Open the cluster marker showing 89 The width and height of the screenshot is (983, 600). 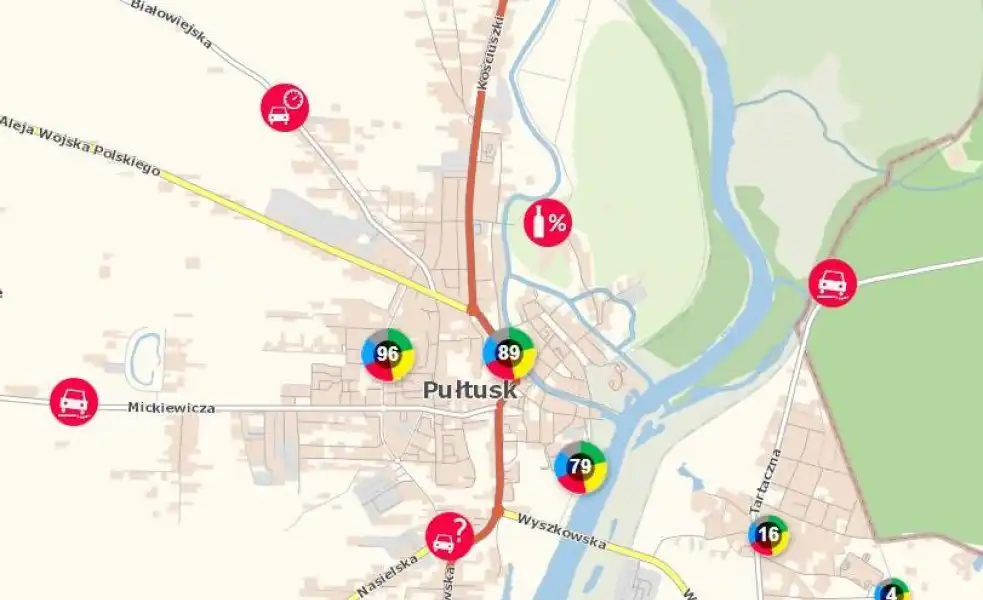click(x=509, y=352)
